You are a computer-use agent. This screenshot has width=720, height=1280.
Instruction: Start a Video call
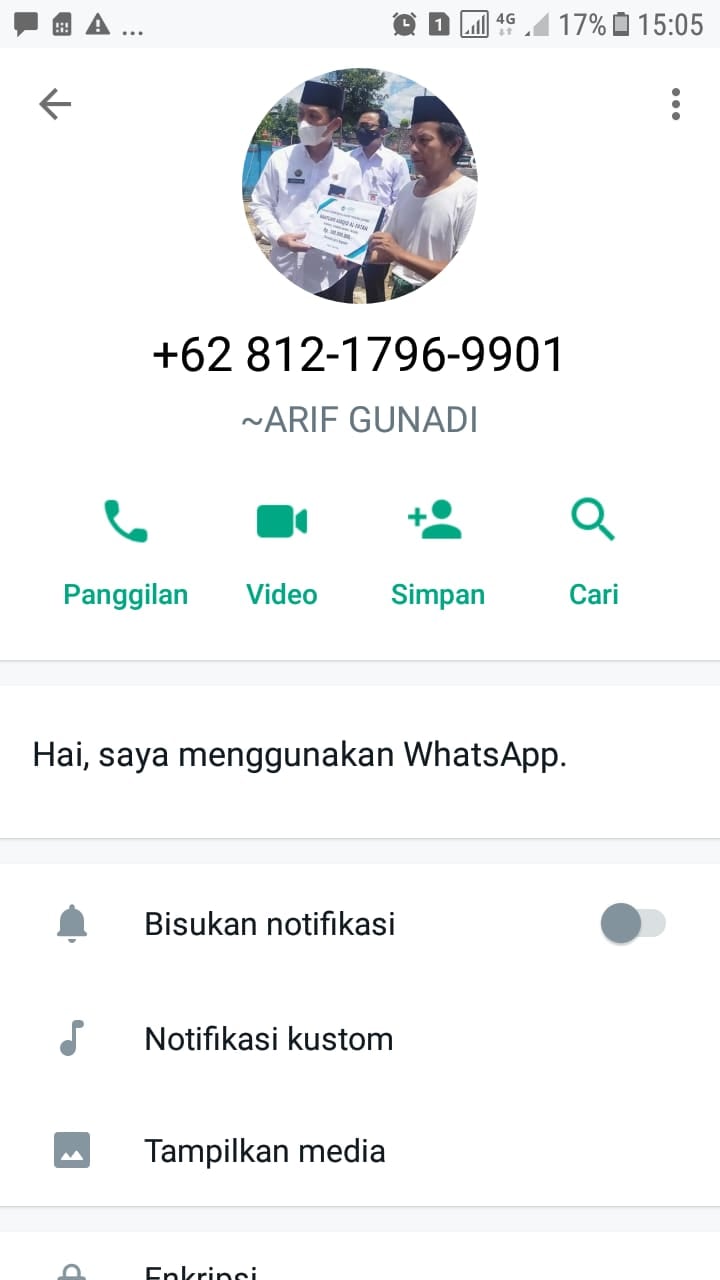282,550
